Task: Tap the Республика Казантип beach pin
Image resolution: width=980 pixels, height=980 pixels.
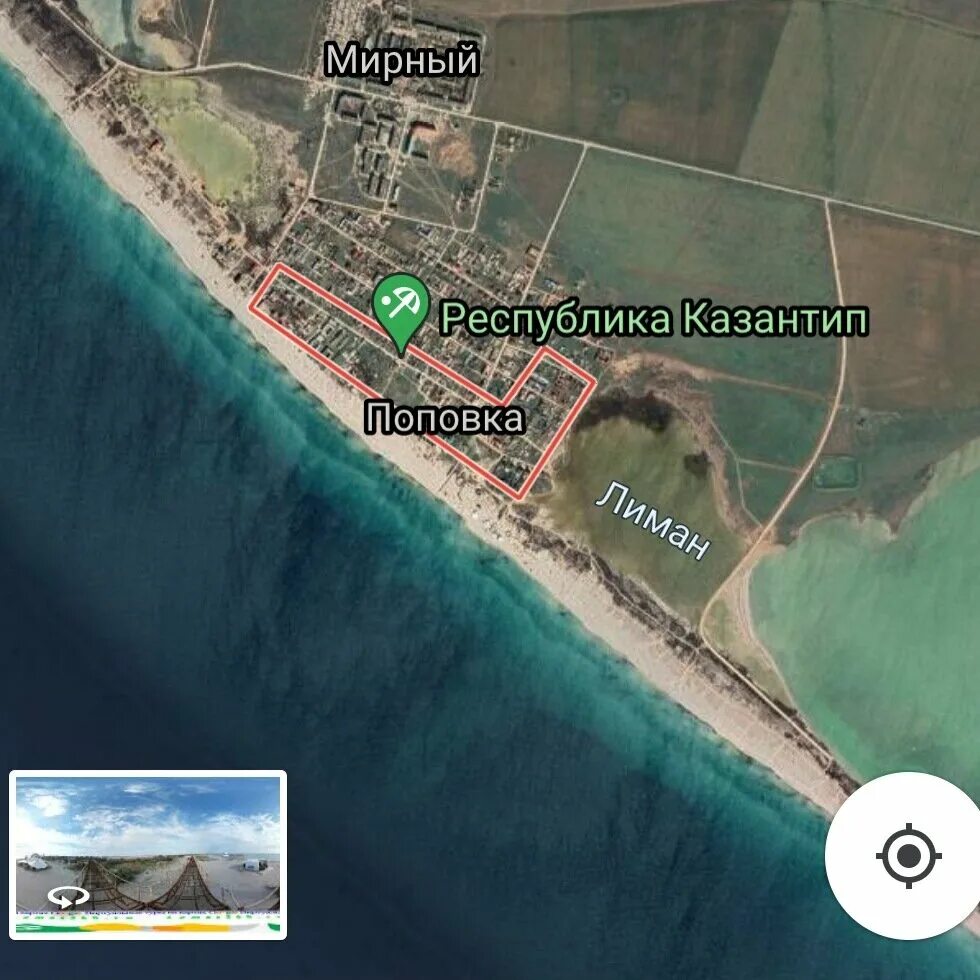Action: pyautogui.click(x=401, y=306)
